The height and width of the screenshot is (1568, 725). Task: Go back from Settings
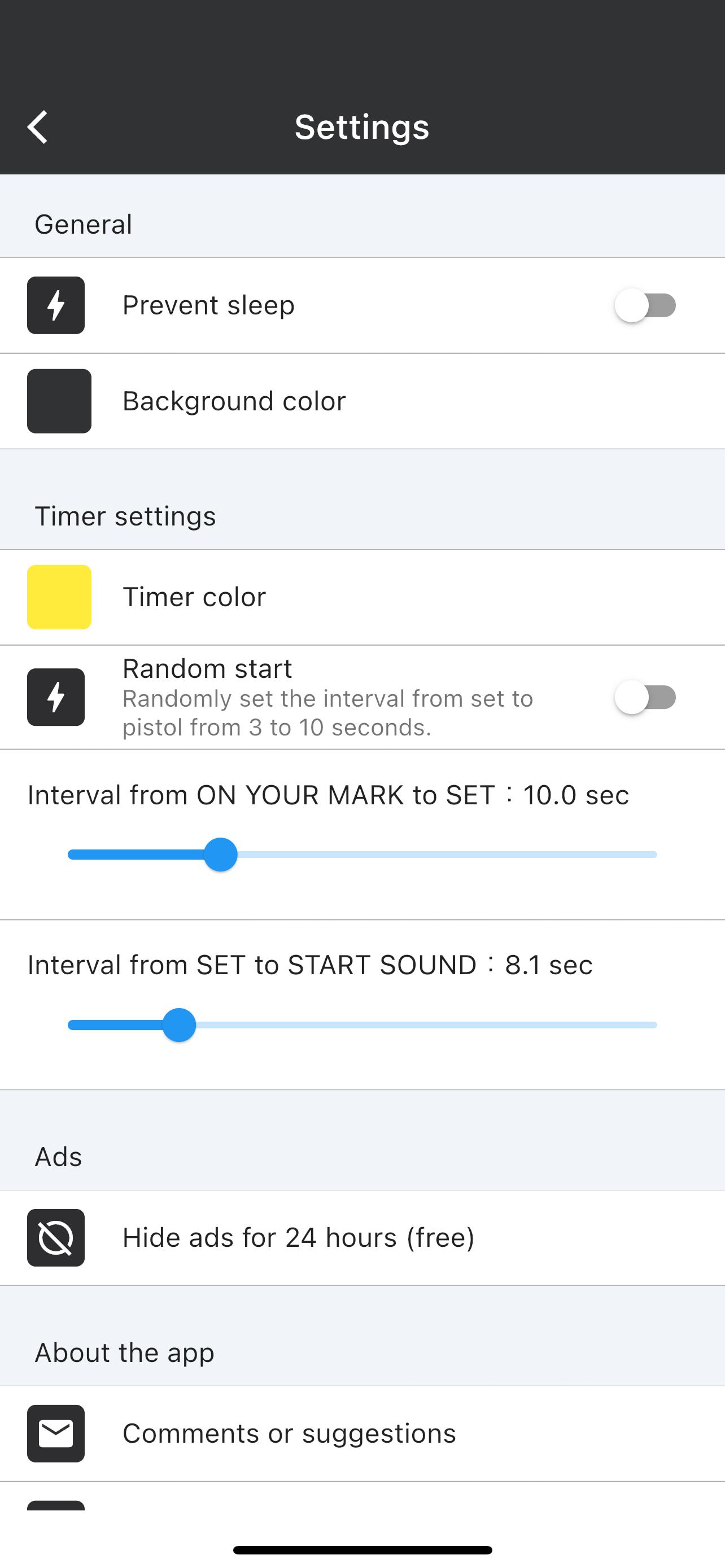point(38,127)
